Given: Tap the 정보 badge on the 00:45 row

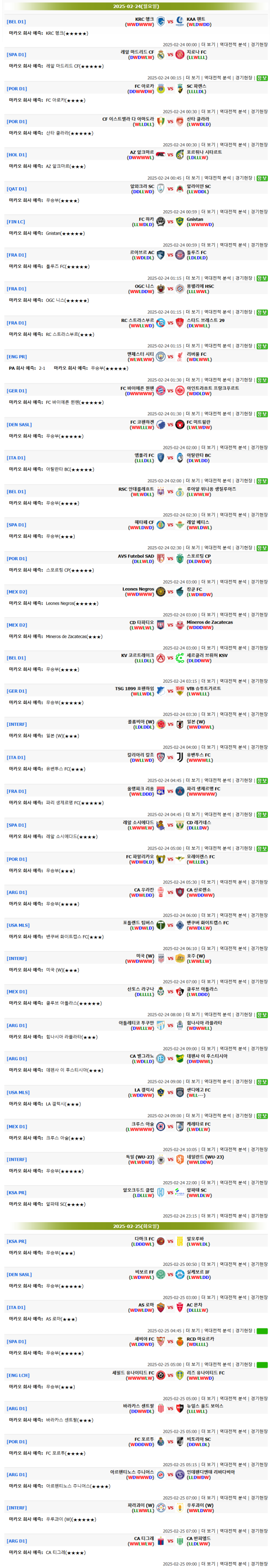Looking at the screenshot, I should coord(262,178).
